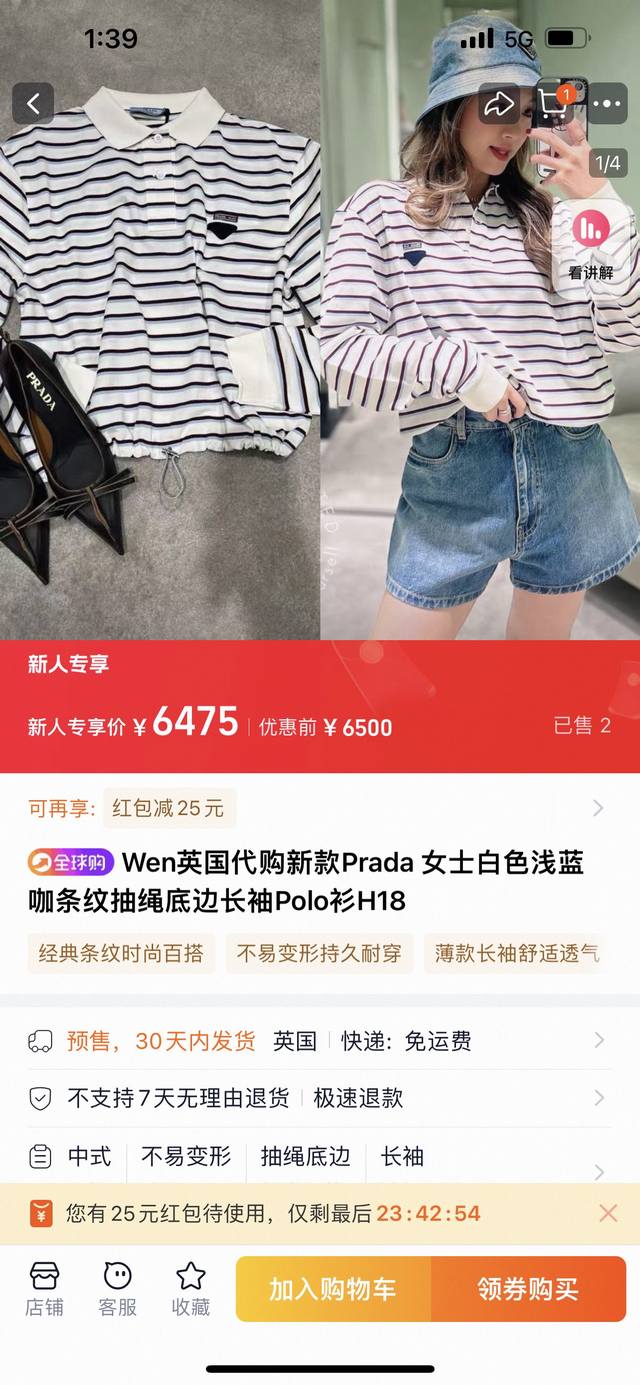The height and width of the screenshot is (1385, 640).
Task: Go back using the top-left arrow
Action: [x=33, y=103]
